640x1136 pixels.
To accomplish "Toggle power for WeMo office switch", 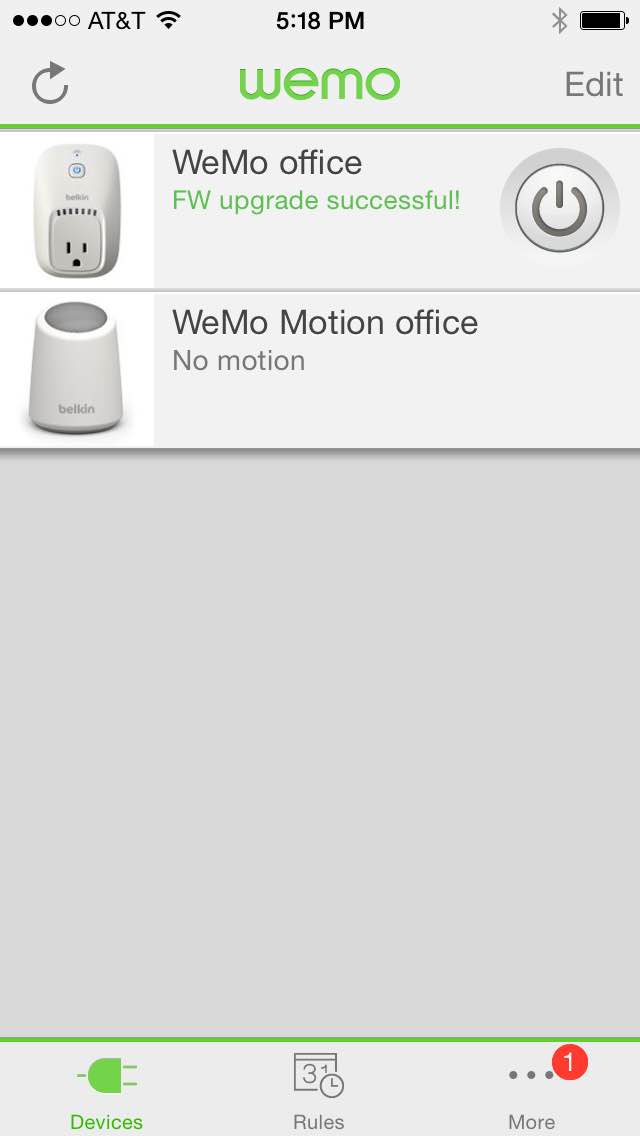I will coord(559,208).
